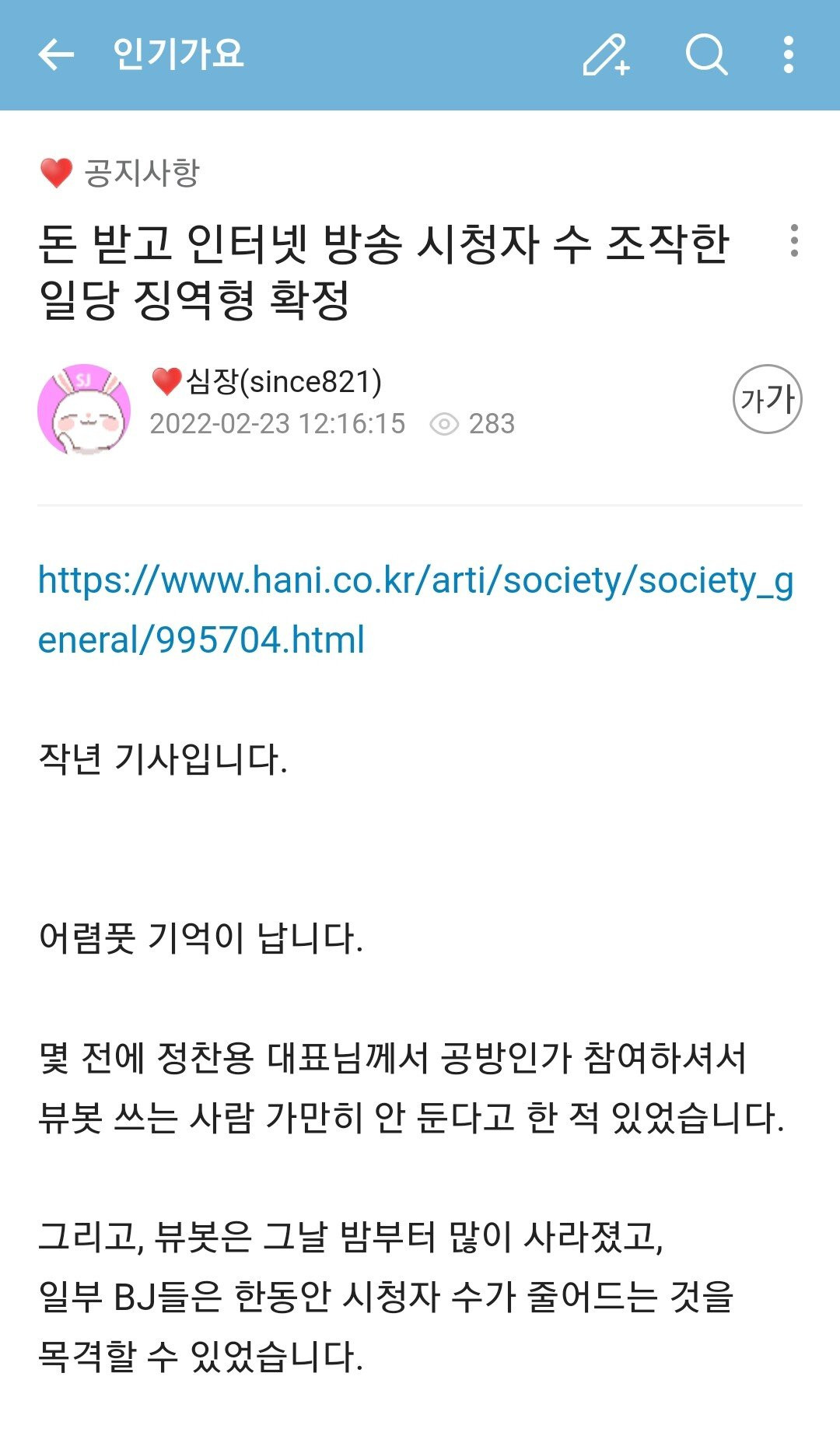840x1436 pixels.
Task: Open the app bar overflow menu
Action: click(x=789, y=54)
